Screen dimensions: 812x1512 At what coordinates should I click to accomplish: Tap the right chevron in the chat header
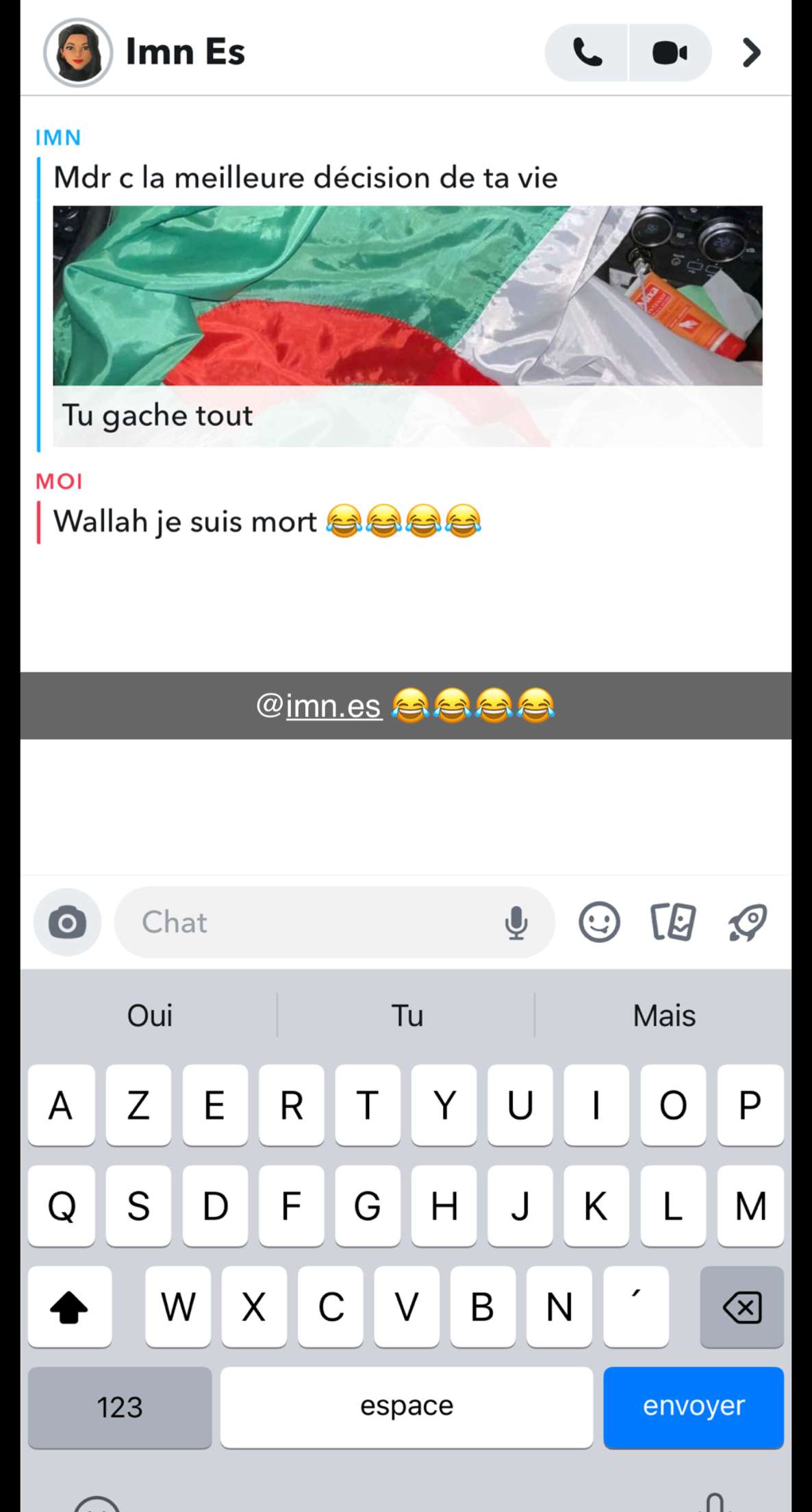tap(751, 53)
